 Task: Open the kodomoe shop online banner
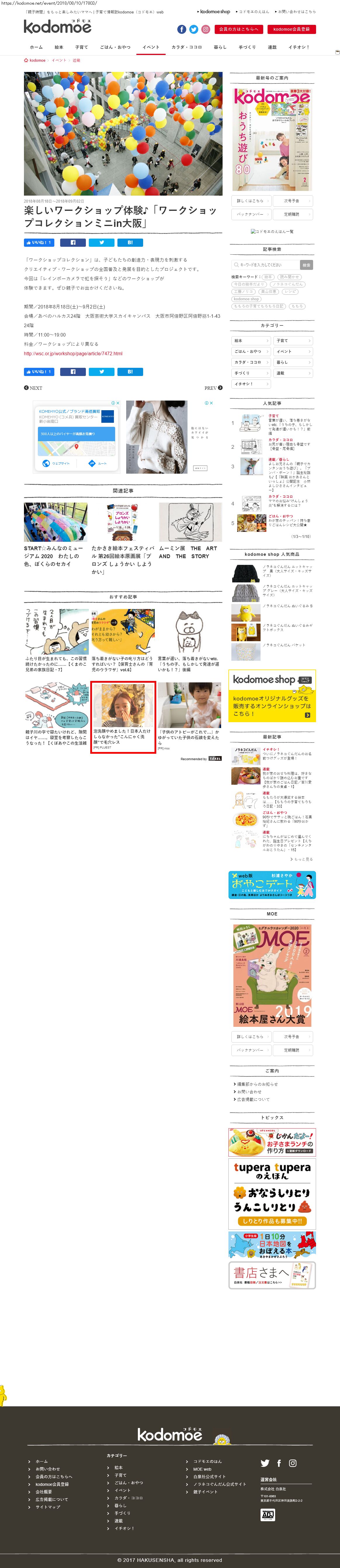(x=272, y=695)
